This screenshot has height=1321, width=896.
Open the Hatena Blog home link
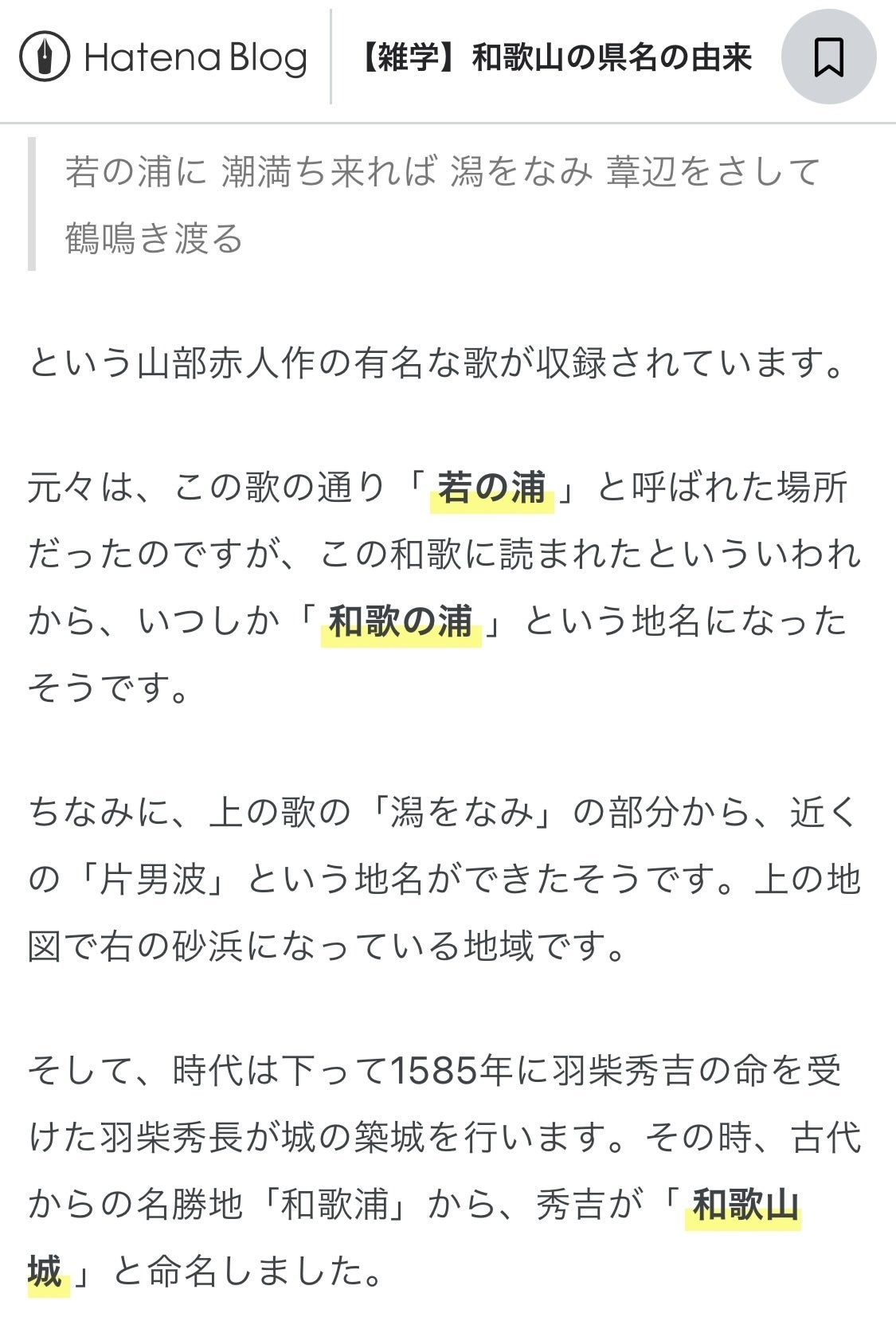pos(163,57)
